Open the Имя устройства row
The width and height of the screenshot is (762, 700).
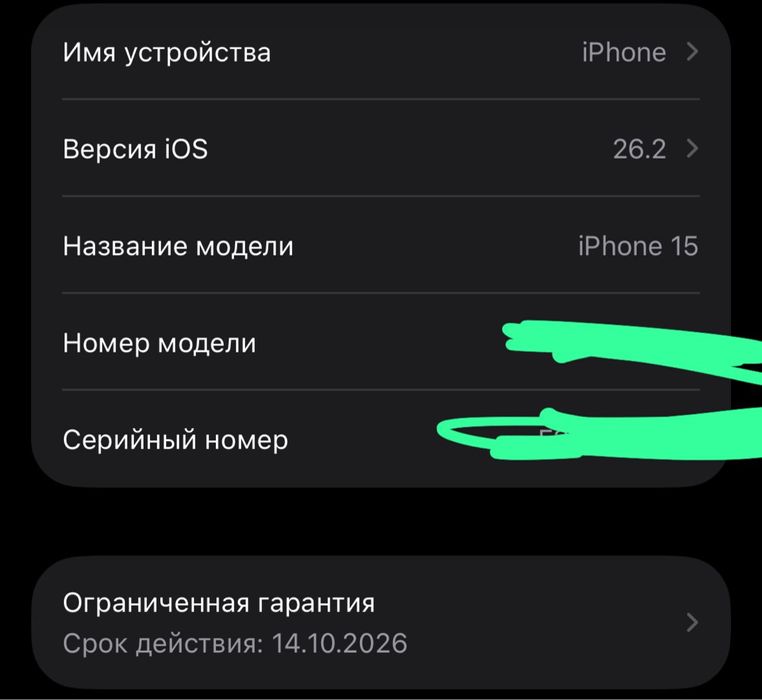pos(380,52)
